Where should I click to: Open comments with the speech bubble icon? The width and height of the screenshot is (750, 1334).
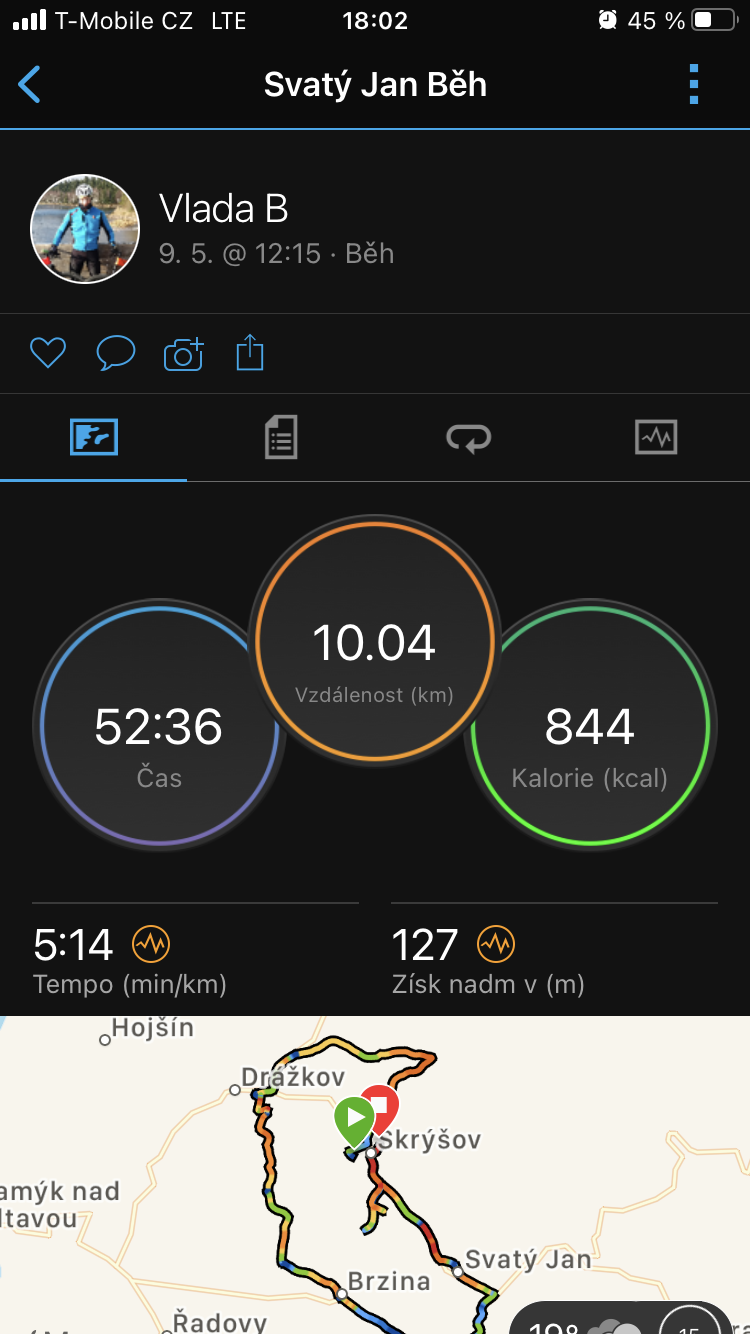(116, 353)
